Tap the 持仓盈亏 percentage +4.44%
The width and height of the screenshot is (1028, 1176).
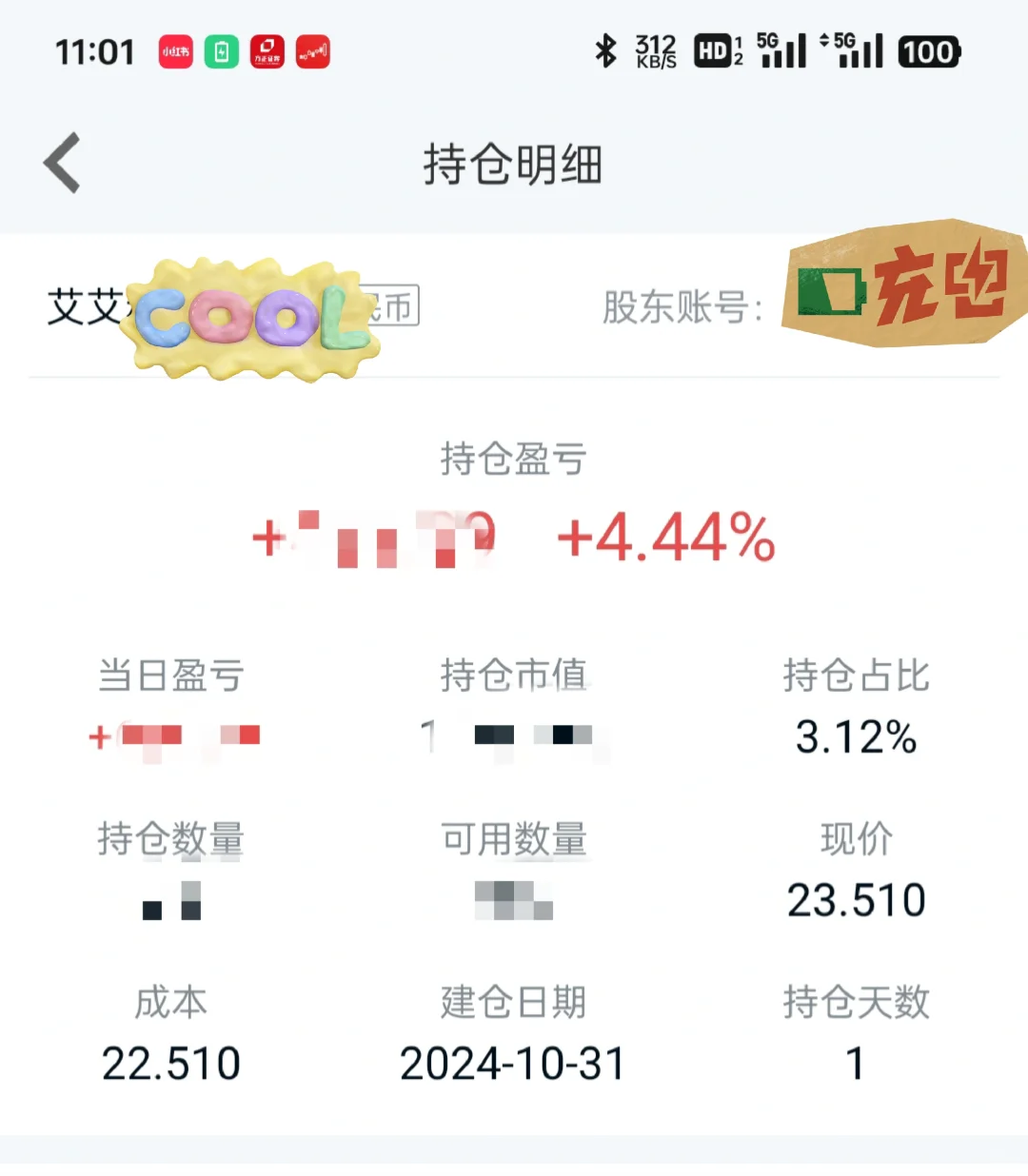[667, 539]
